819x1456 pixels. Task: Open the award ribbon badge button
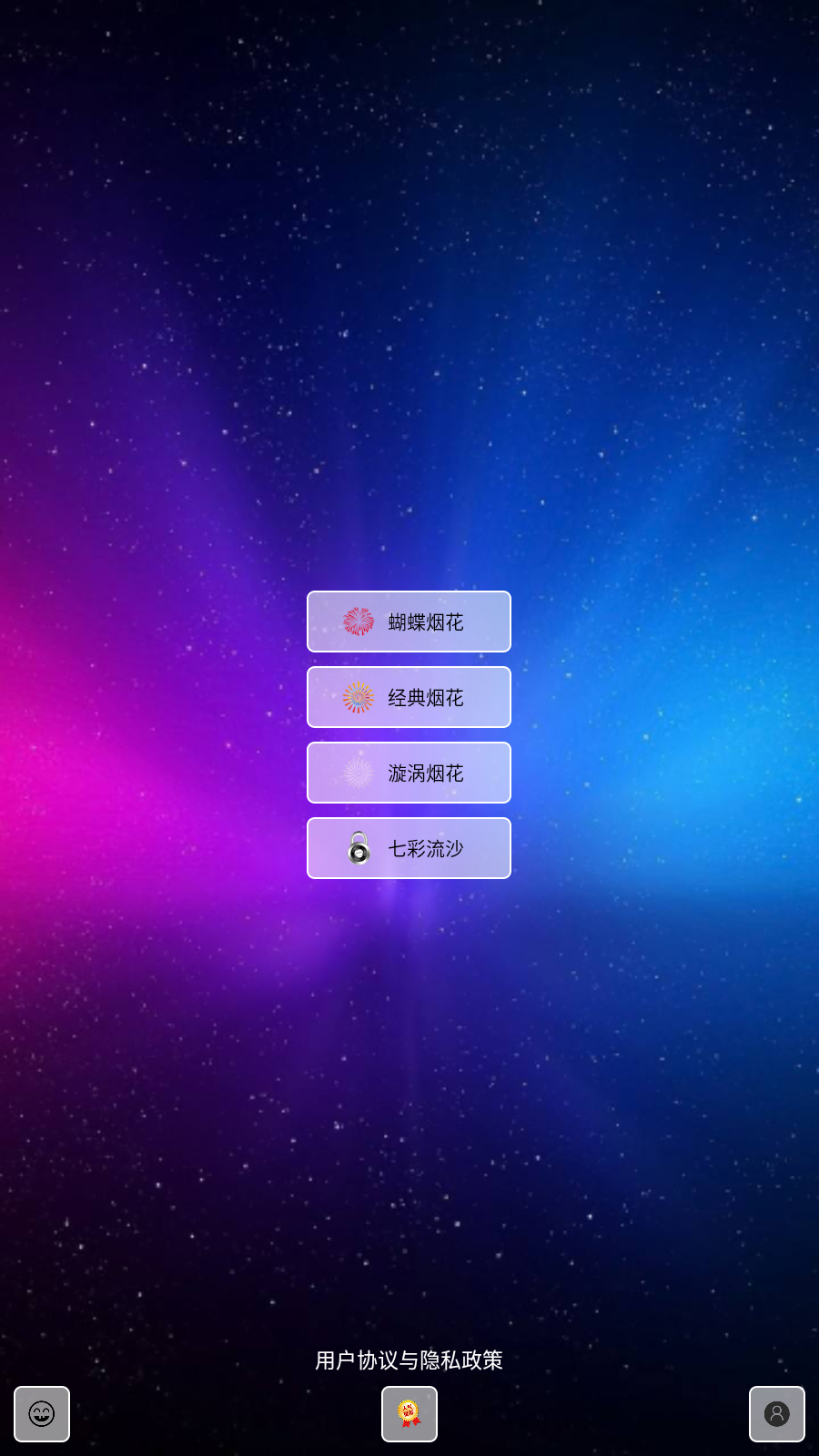[409, 1414]
